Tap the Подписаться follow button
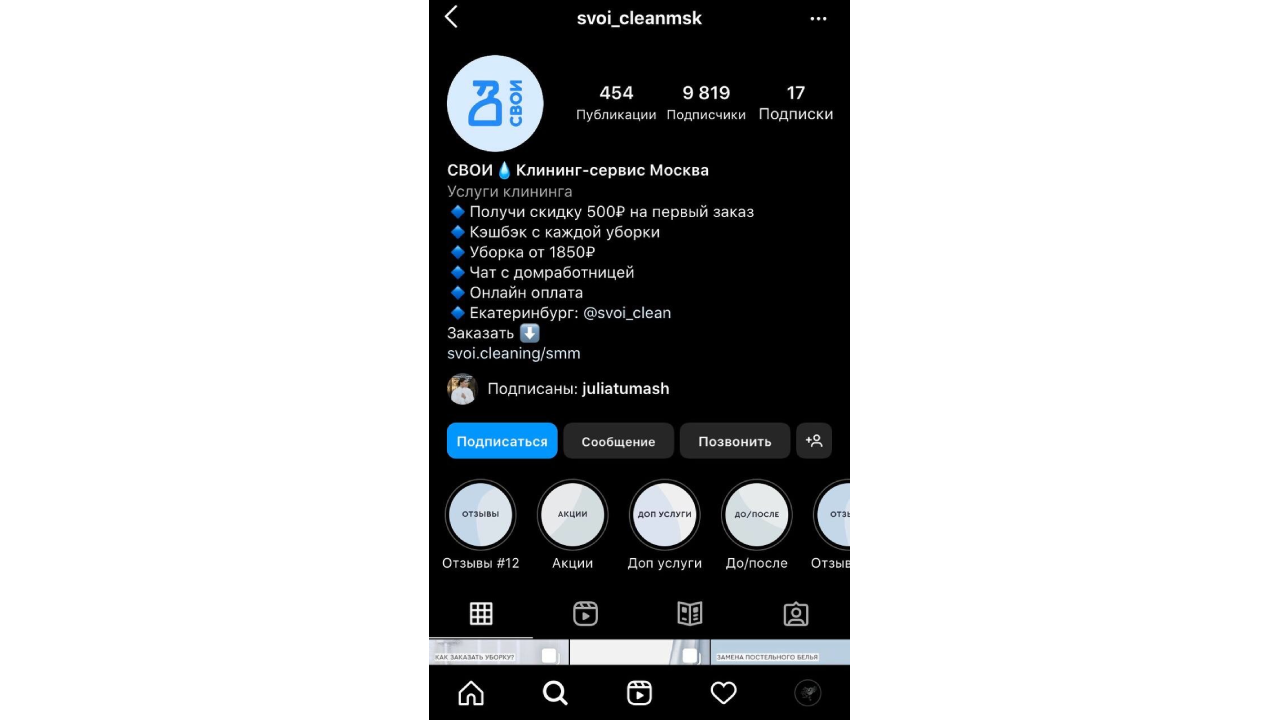The width and height of the screenshot is (1280, 720). [x=502, y=441]
